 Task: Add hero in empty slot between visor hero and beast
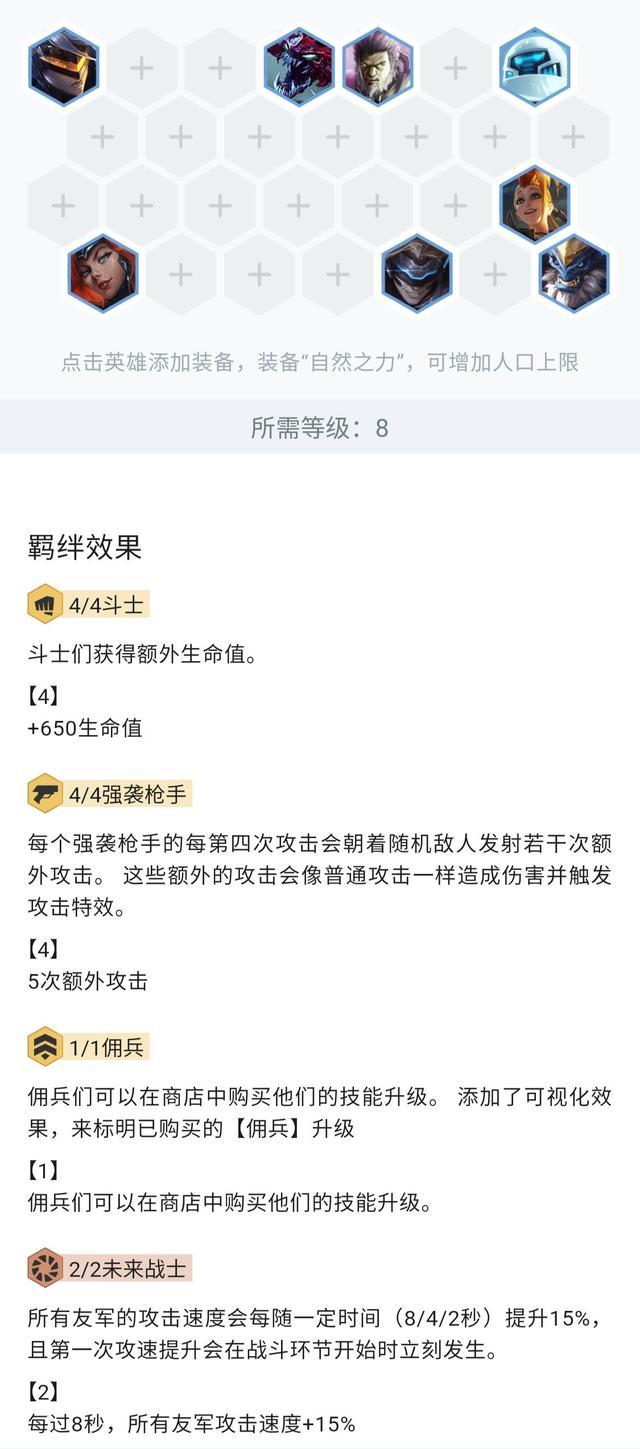coord(495,273)
